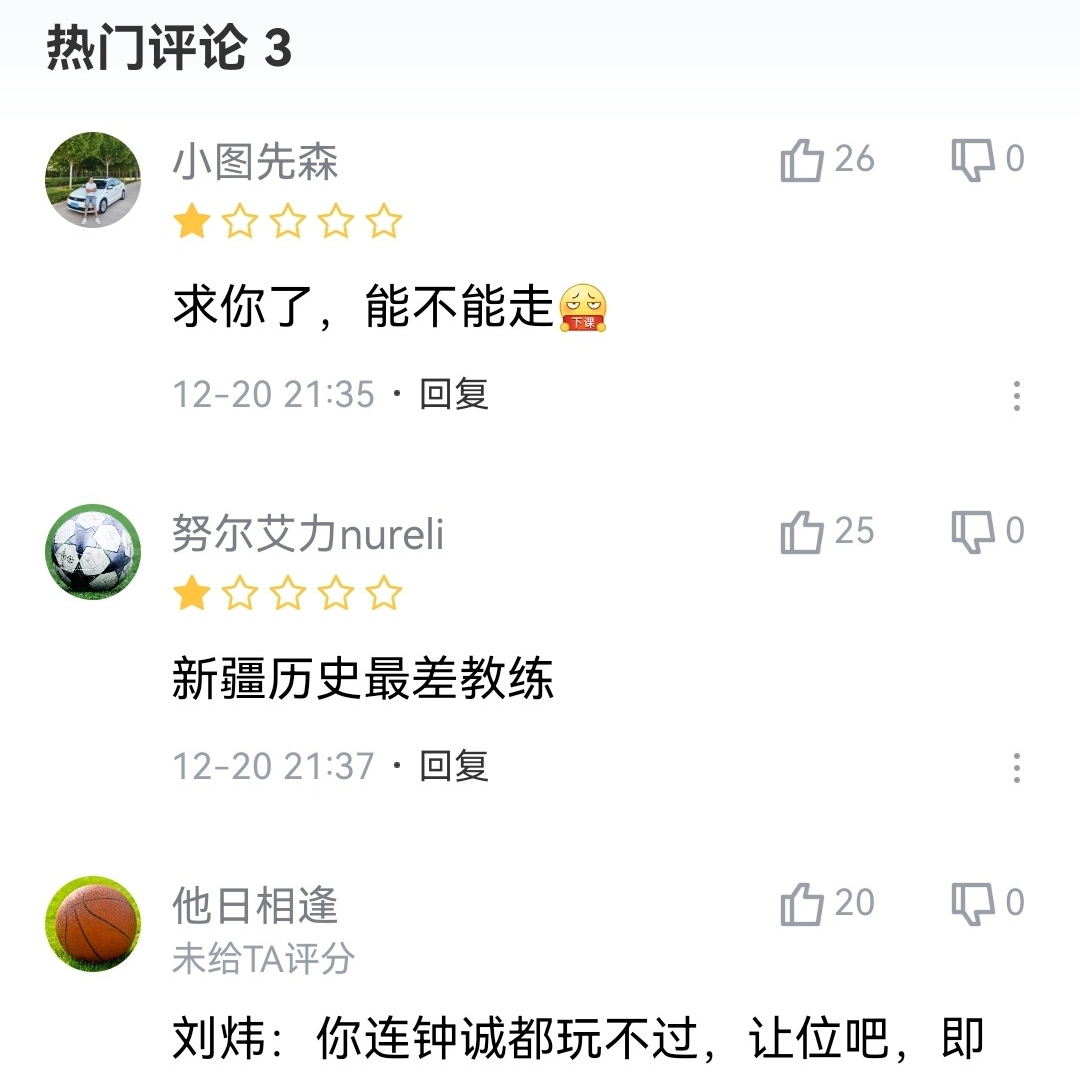Reply to 努尔艾力nureli's comment
Image resolution: width=1080 pixels, height=1072 pixels.
click(454, 766)
